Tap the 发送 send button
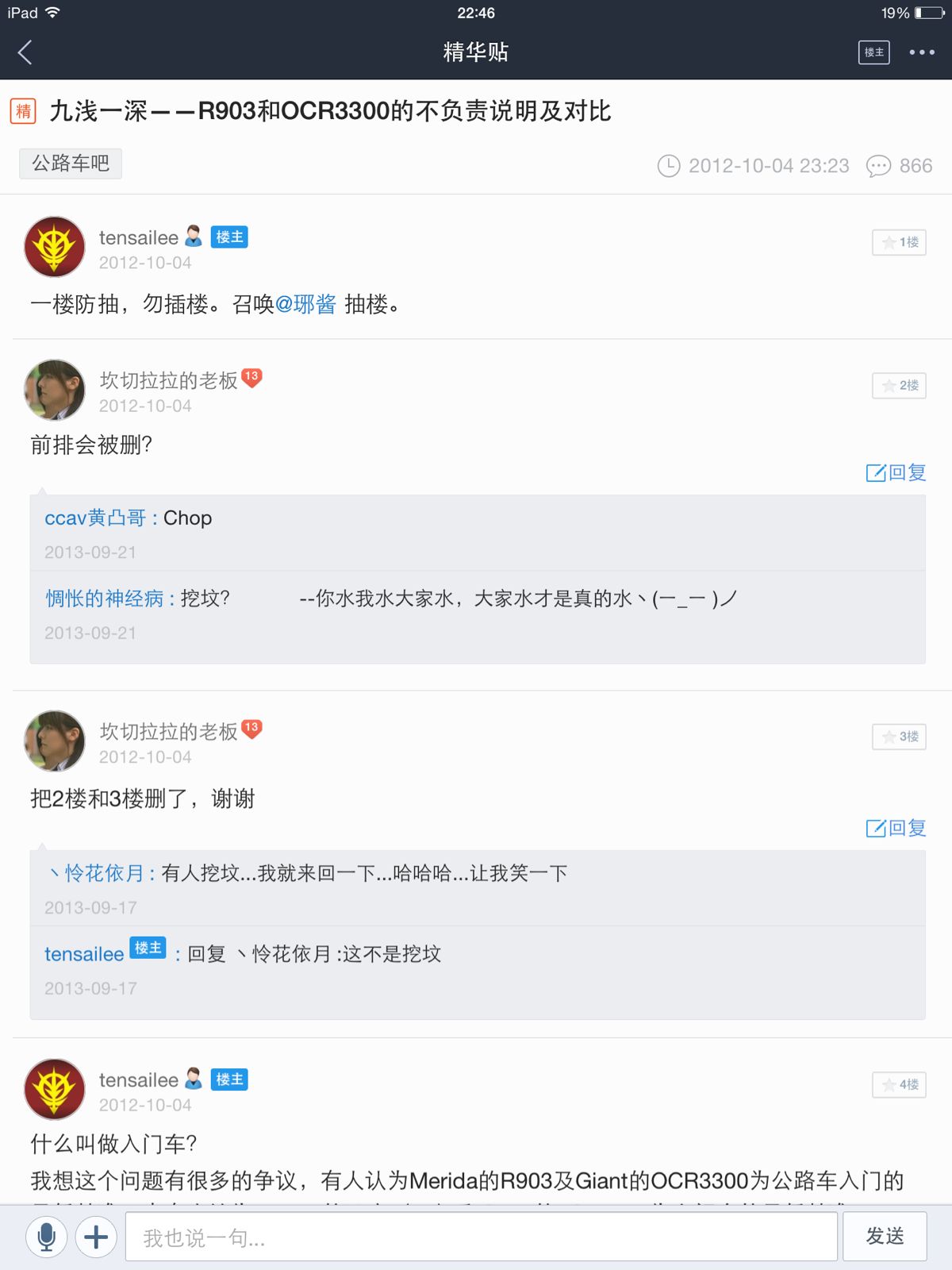This screenshot has width=952, height=1270. point(885,1237)
